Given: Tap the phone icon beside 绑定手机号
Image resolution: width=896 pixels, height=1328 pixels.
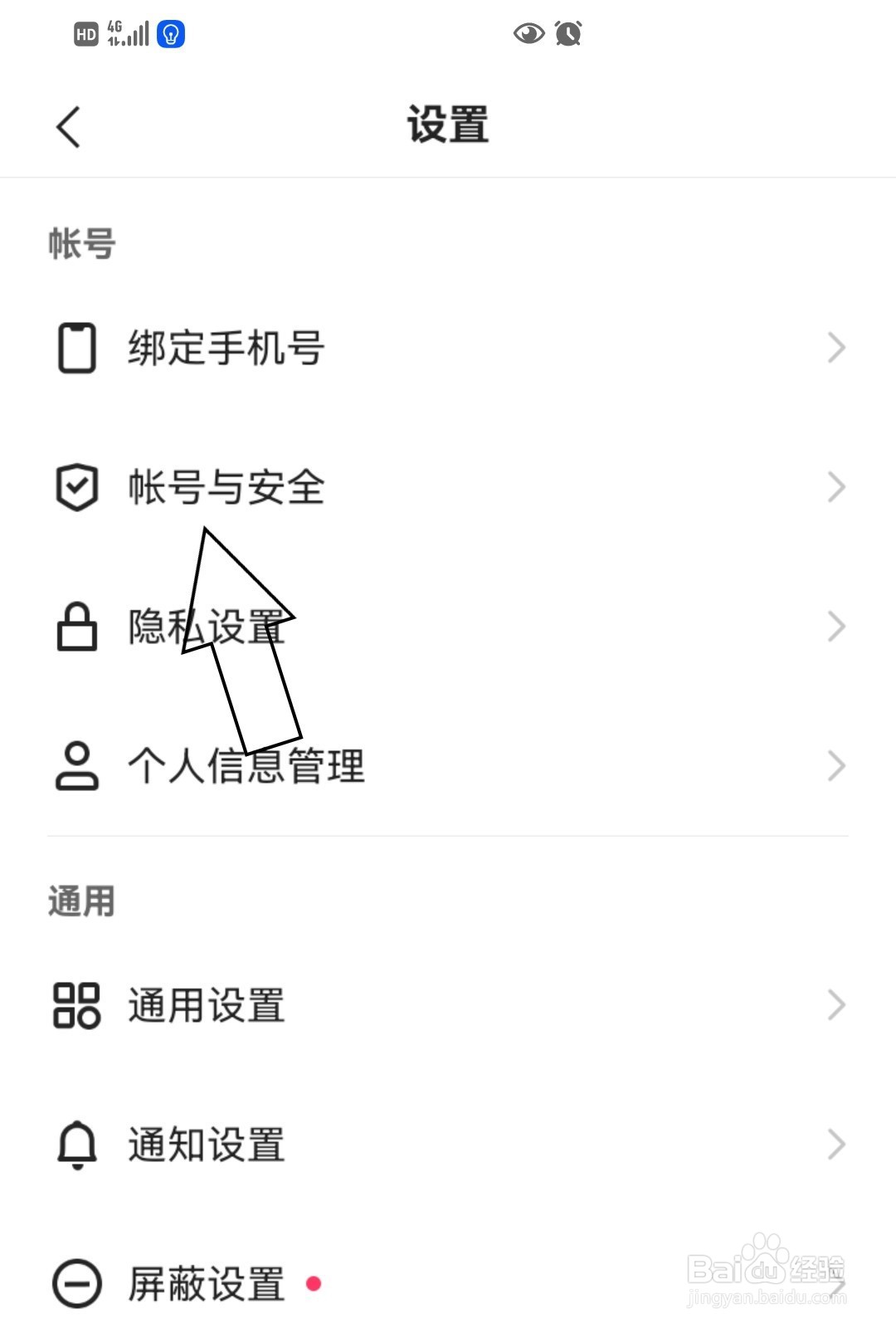Looking at the screenshot, I should [77, 348].
